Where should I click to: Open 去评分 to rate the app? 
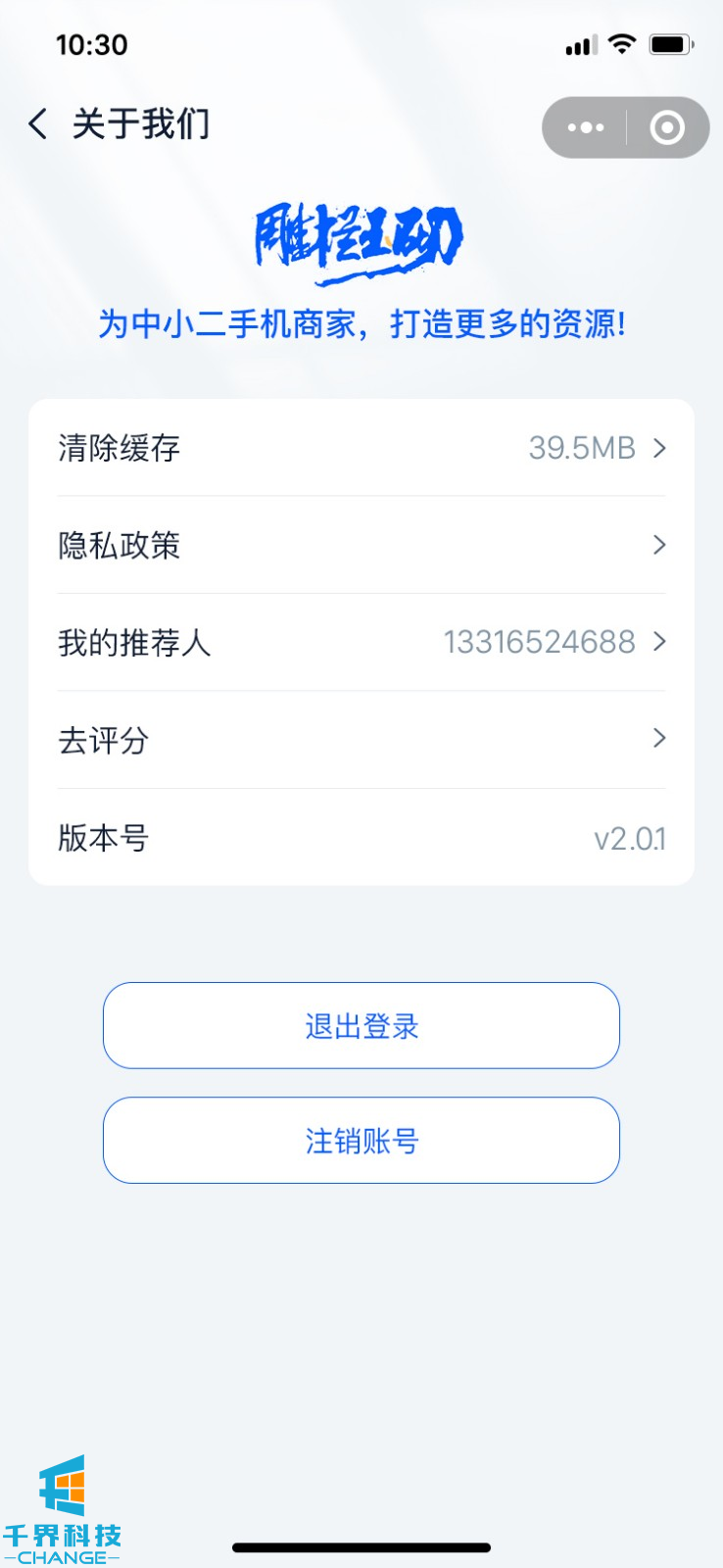coord(361,739)
